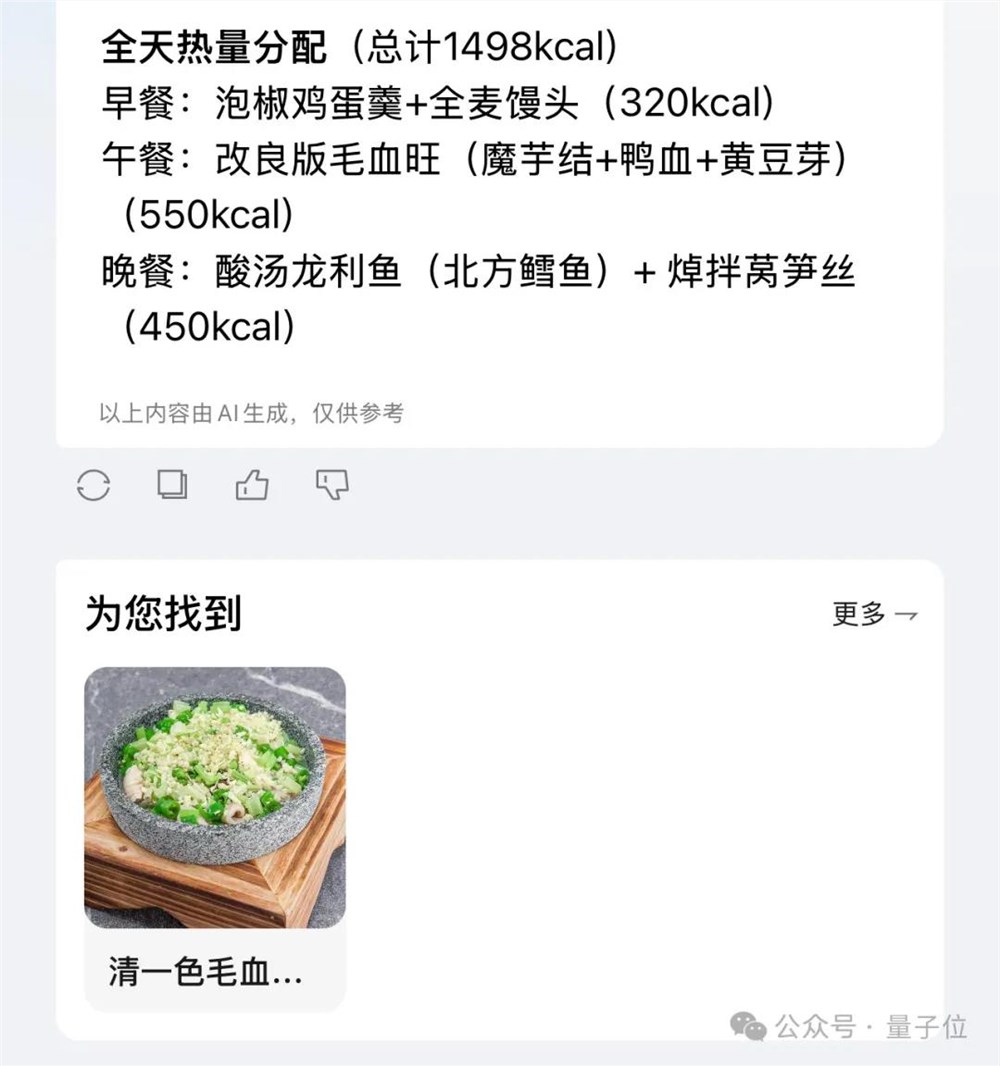
Task: Regenerate the AI response
Action: tap(93, 486)
